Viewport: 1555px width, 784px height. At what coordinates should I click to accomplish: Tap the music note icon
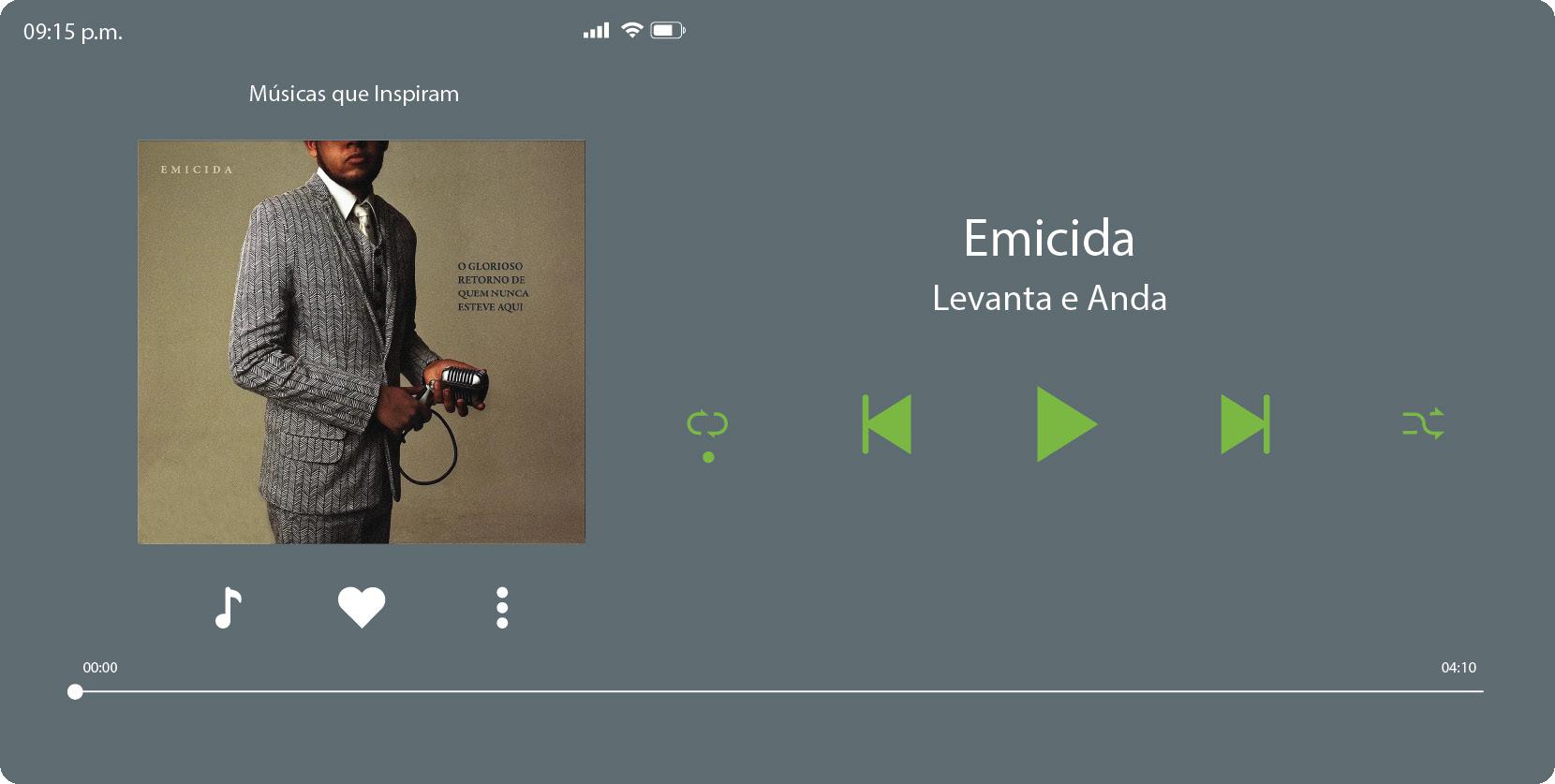(228, 607)
